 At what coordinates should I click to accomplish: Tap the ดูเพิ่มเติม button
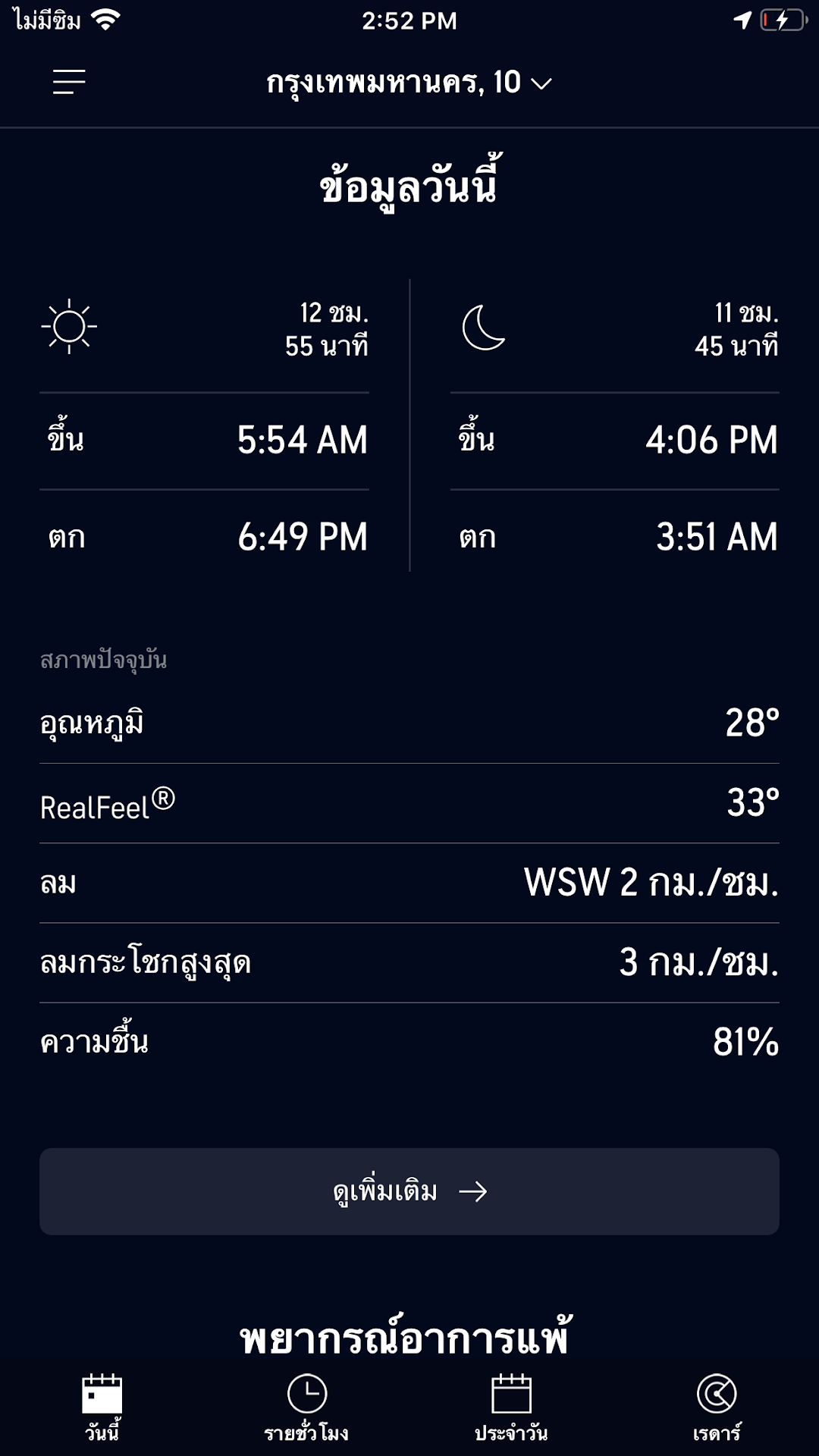[x=409, y=1191]
